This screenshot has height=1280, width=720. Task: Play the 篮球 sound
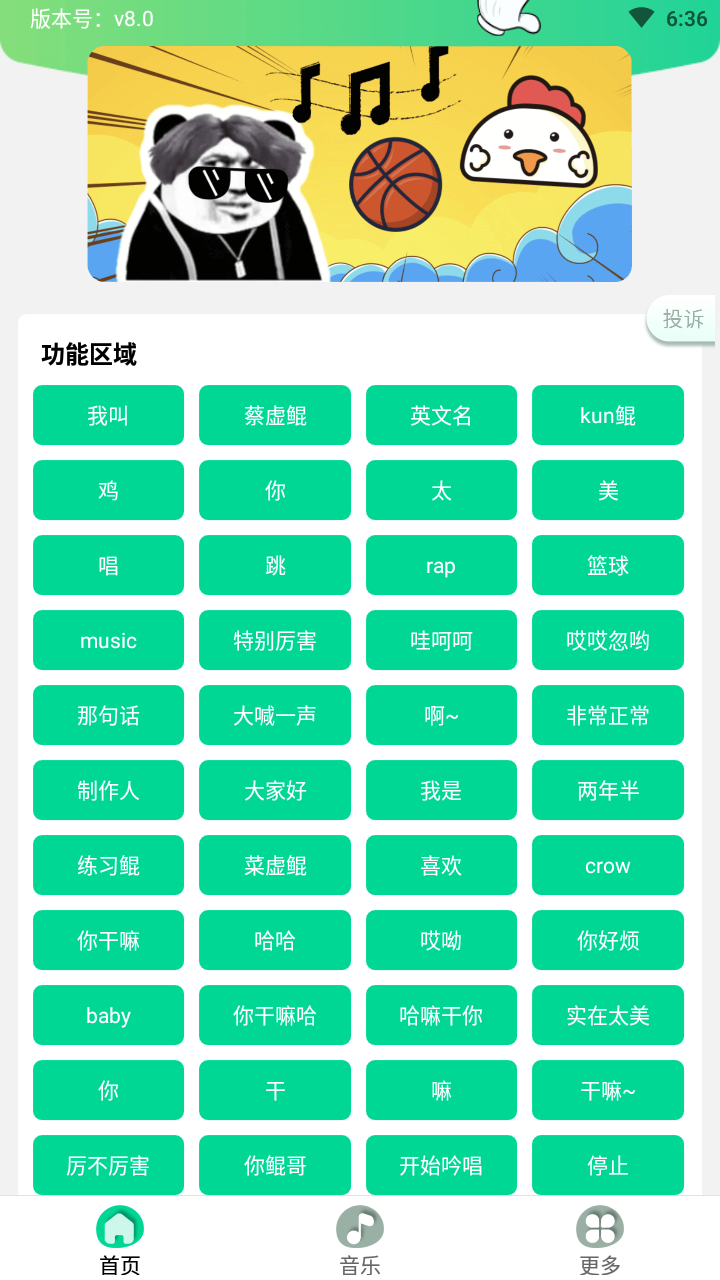coord(608,565)
